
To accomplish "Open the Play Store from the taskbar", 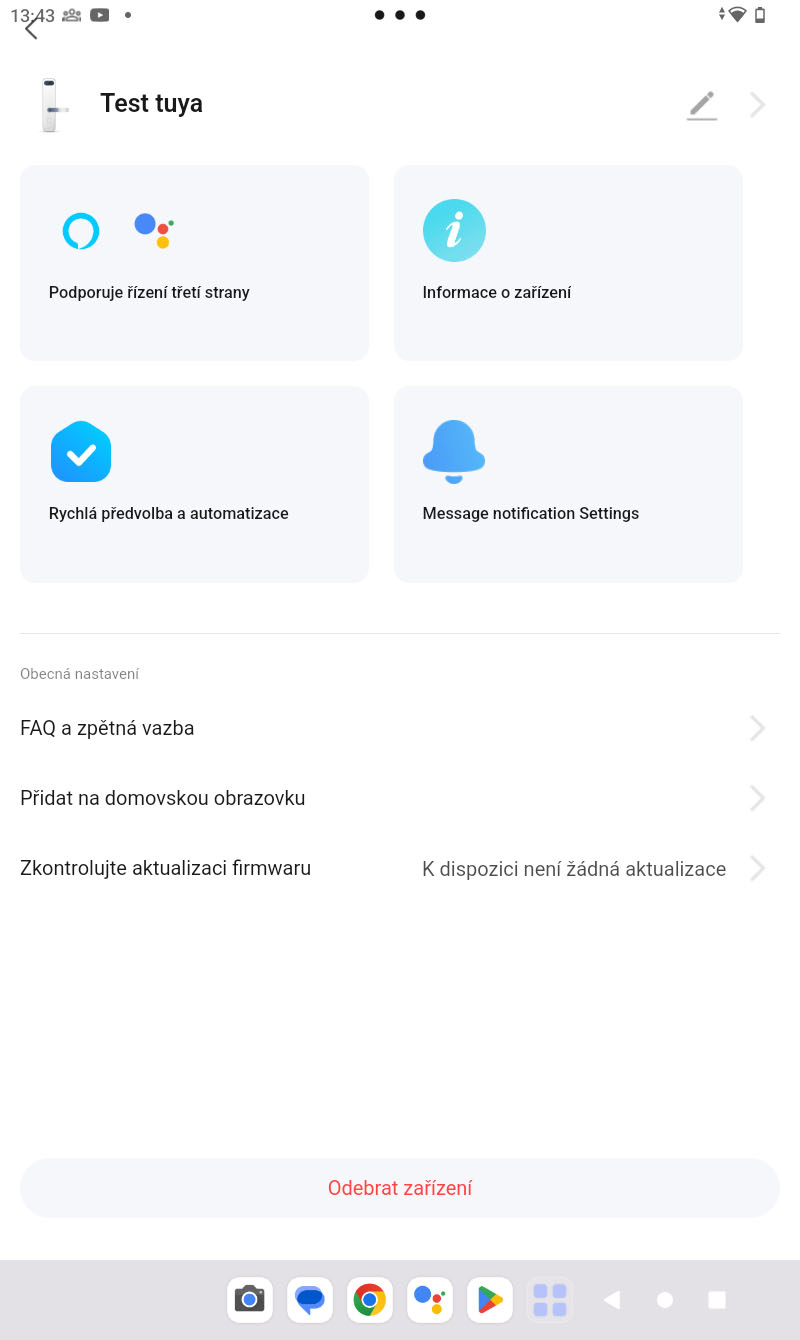I will [x=490, y=1300].
